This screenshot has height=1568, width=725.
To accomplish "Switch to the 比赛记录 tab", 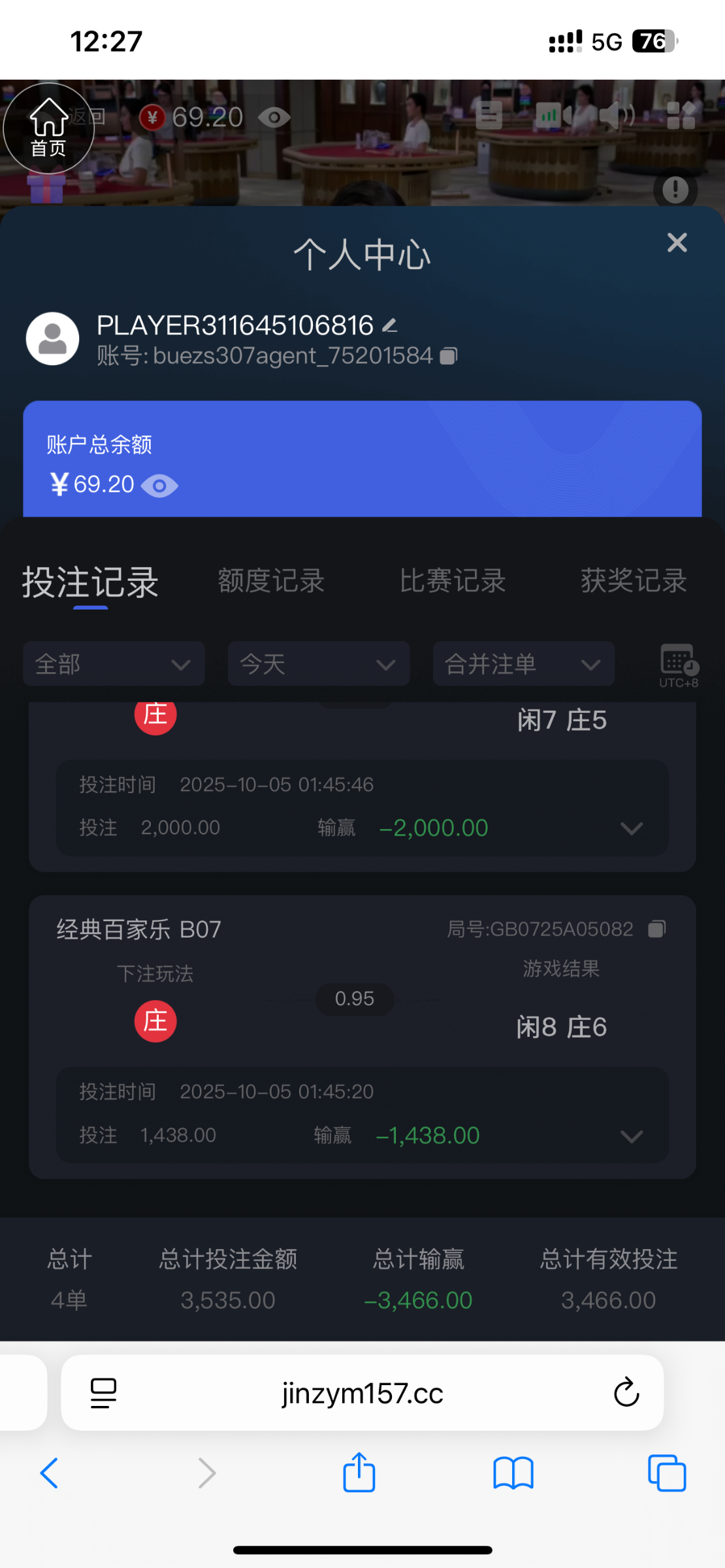I will tap(453, 580).
